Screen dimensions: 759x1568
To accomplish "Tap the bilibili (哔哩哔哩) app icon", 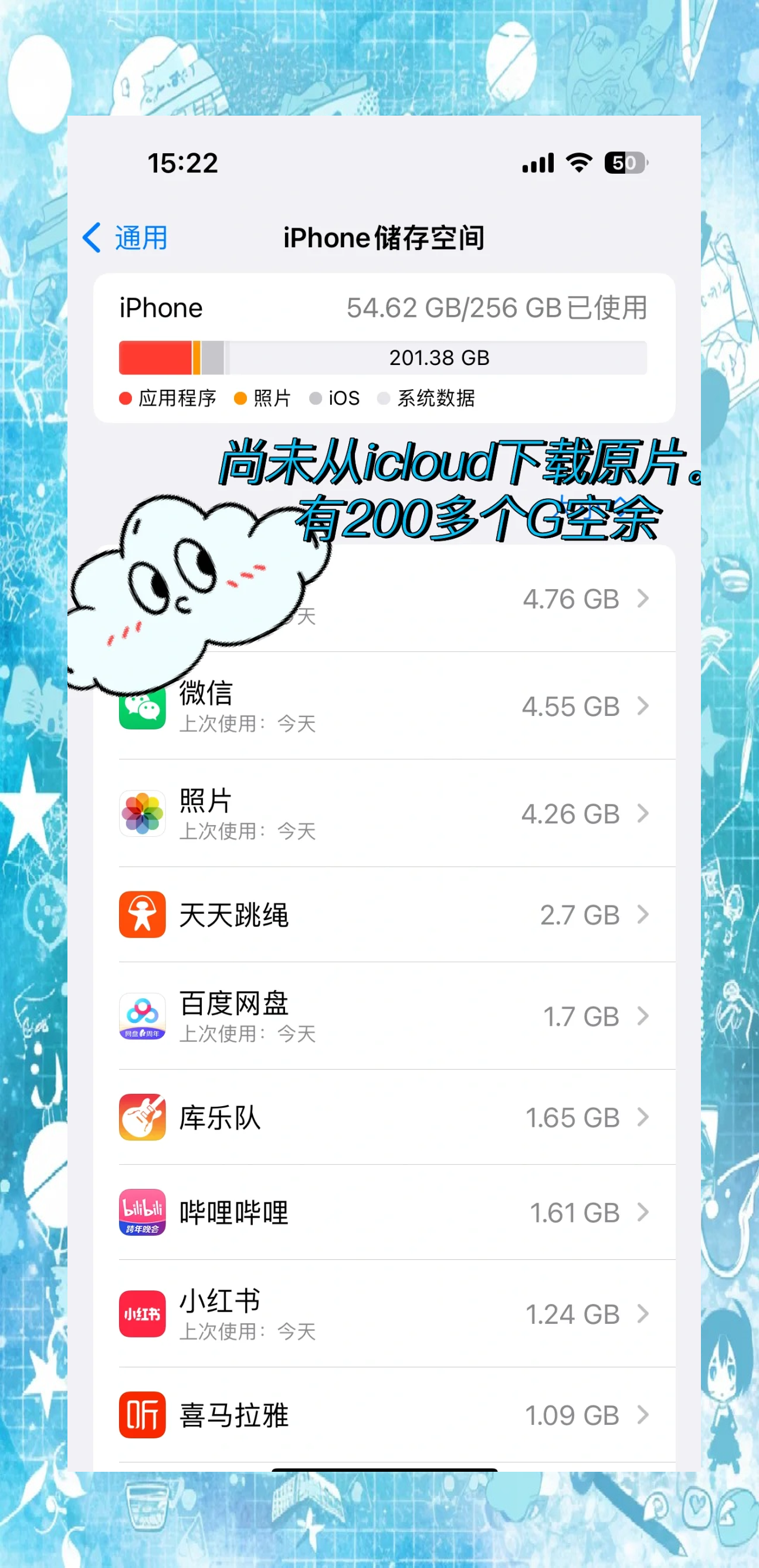I will (x=143, y=1212).
